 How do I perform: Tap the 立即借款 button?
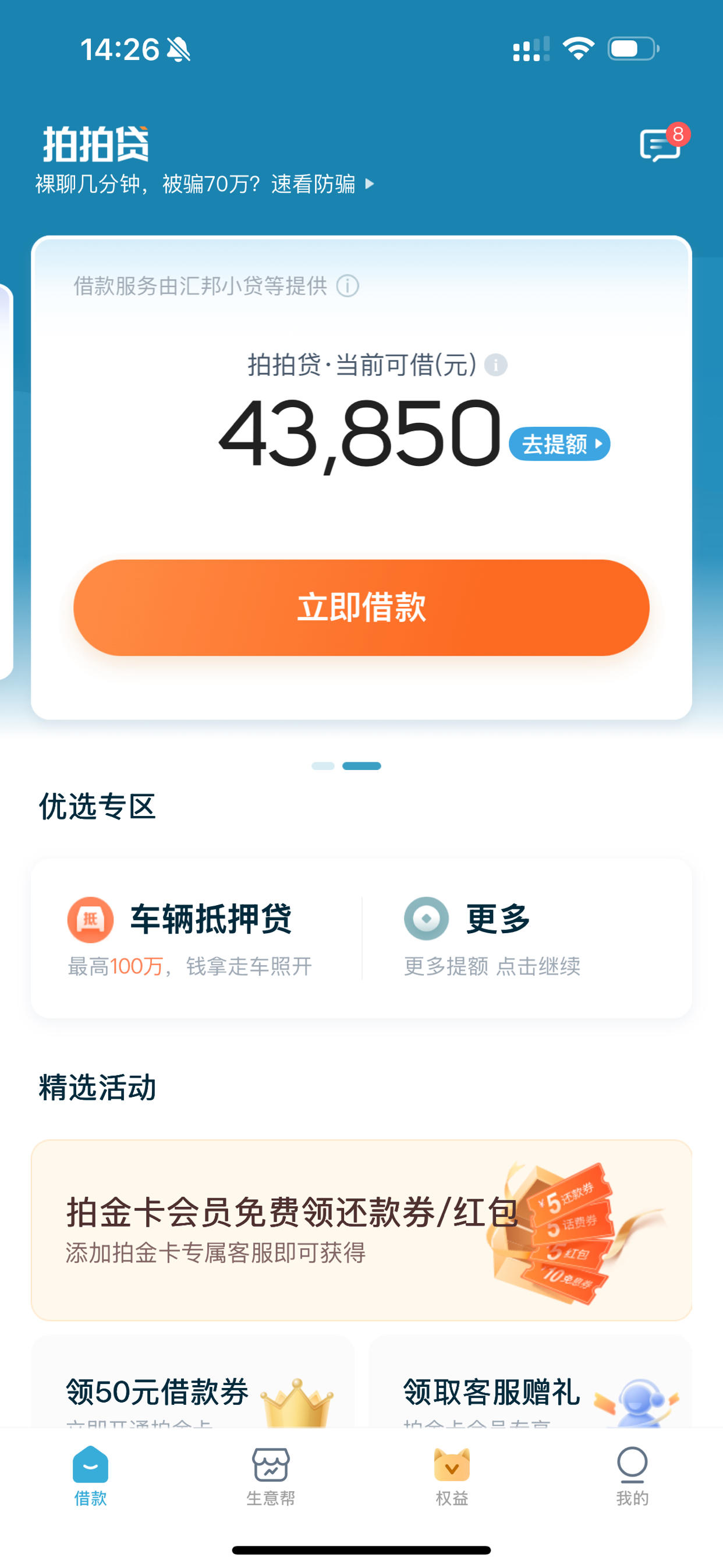point(361,608)
